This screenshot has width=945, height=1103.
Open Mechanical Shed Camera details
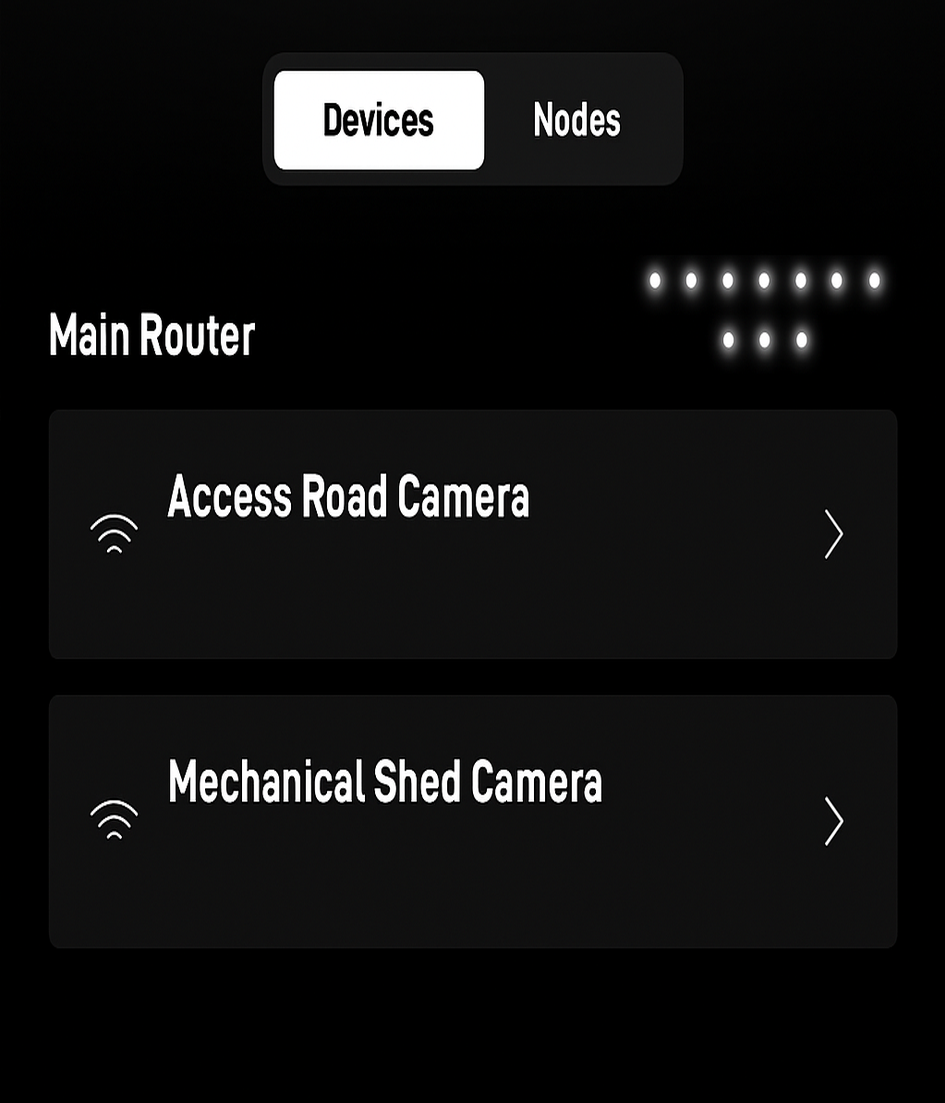472,820
